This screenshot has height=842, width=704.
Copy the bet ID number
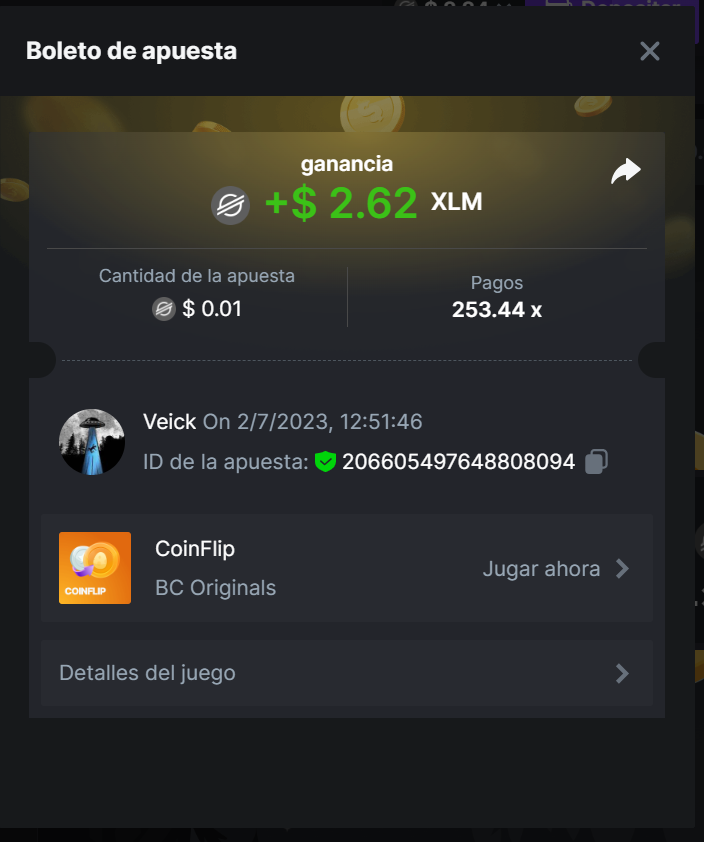click(x=596, y=462)
